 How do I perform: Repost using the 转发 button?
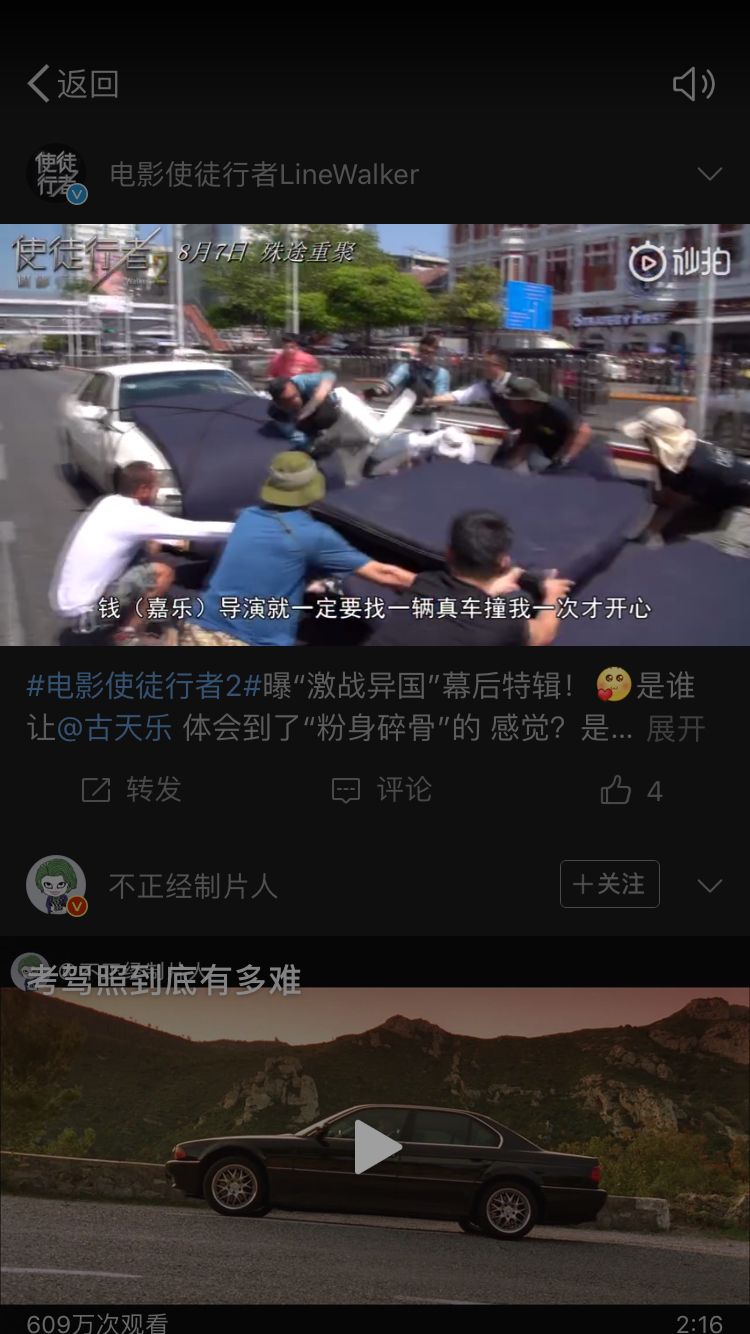[x=132, y=790]
